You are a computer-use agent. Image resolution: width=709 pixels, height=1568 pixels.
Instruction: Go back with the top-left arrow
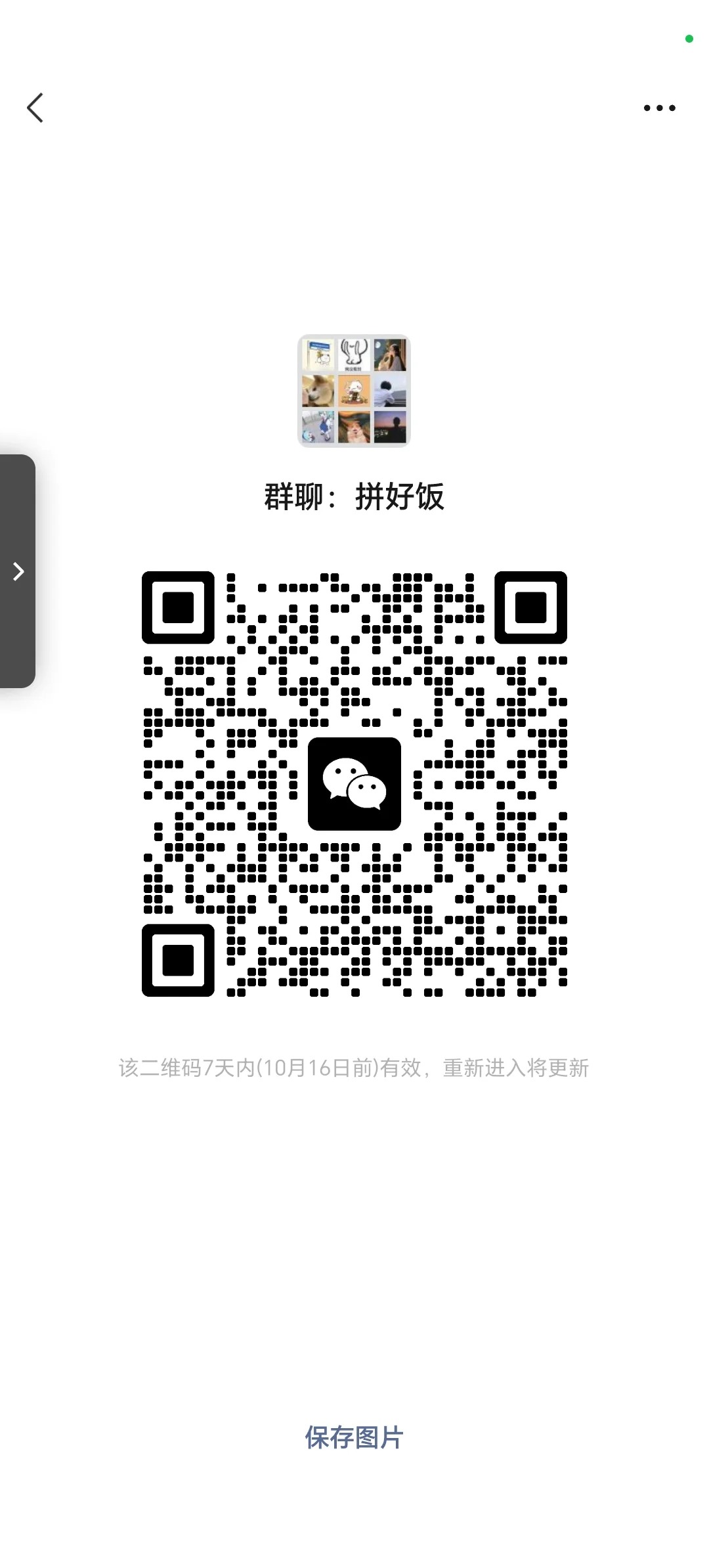click(35, 108)
